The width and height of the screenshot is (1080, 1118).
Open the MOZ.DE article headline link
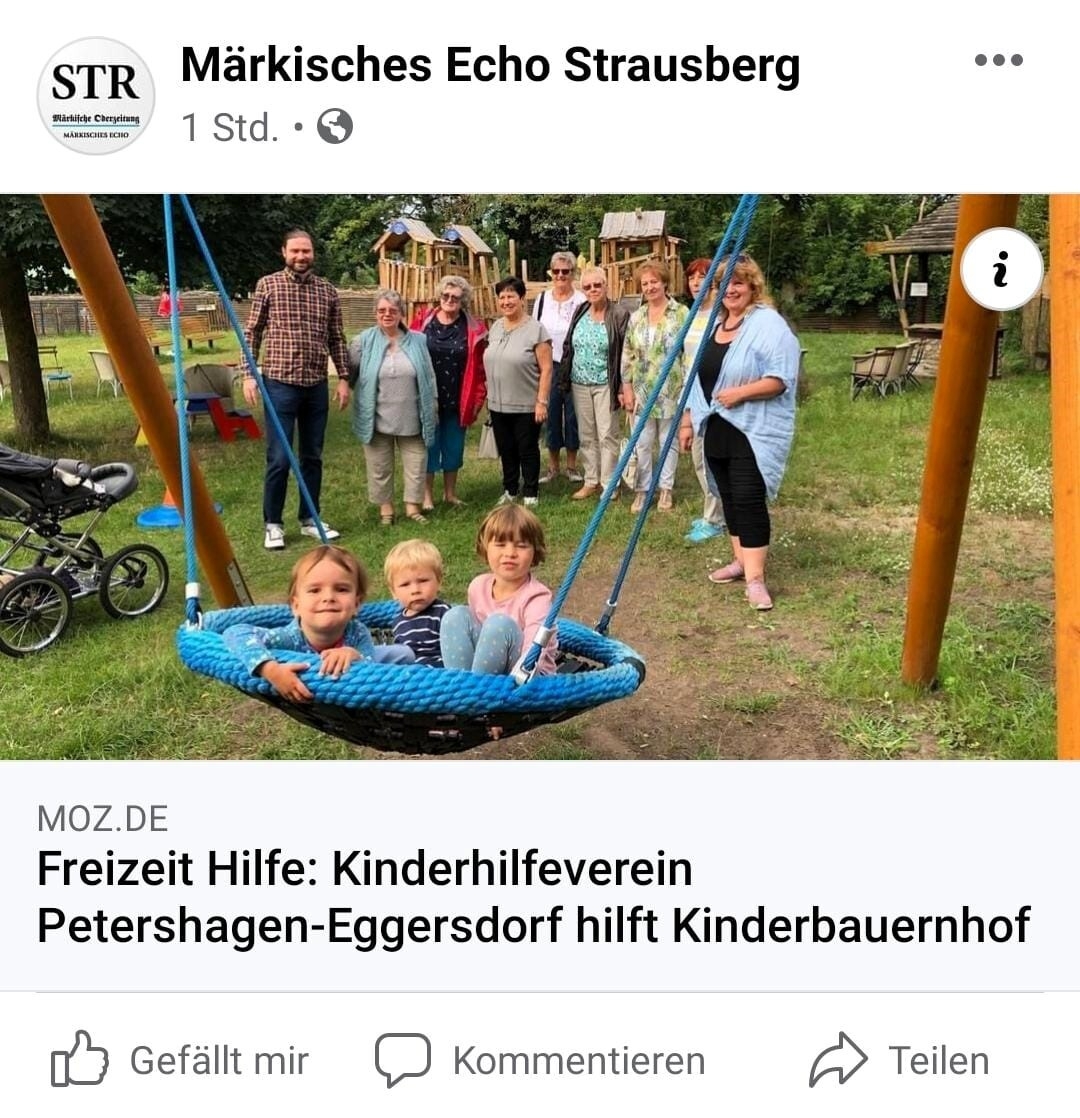(533, 897)
